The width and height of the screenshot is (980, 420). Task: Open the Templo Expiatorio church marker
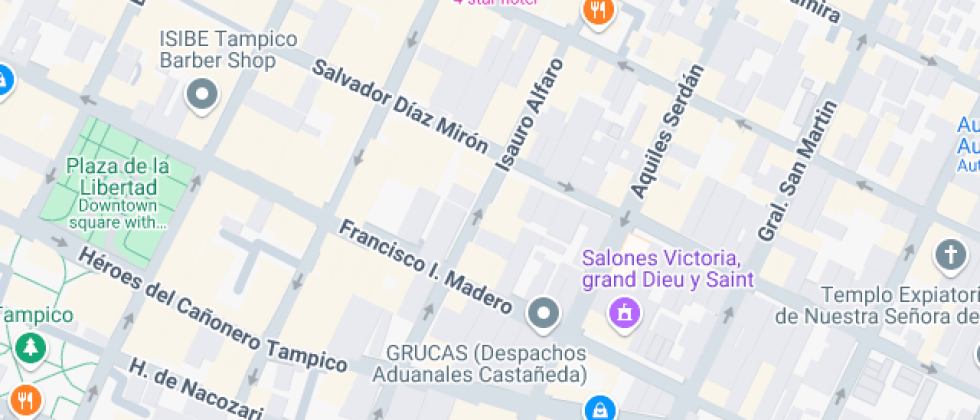[x=948, y=256]
